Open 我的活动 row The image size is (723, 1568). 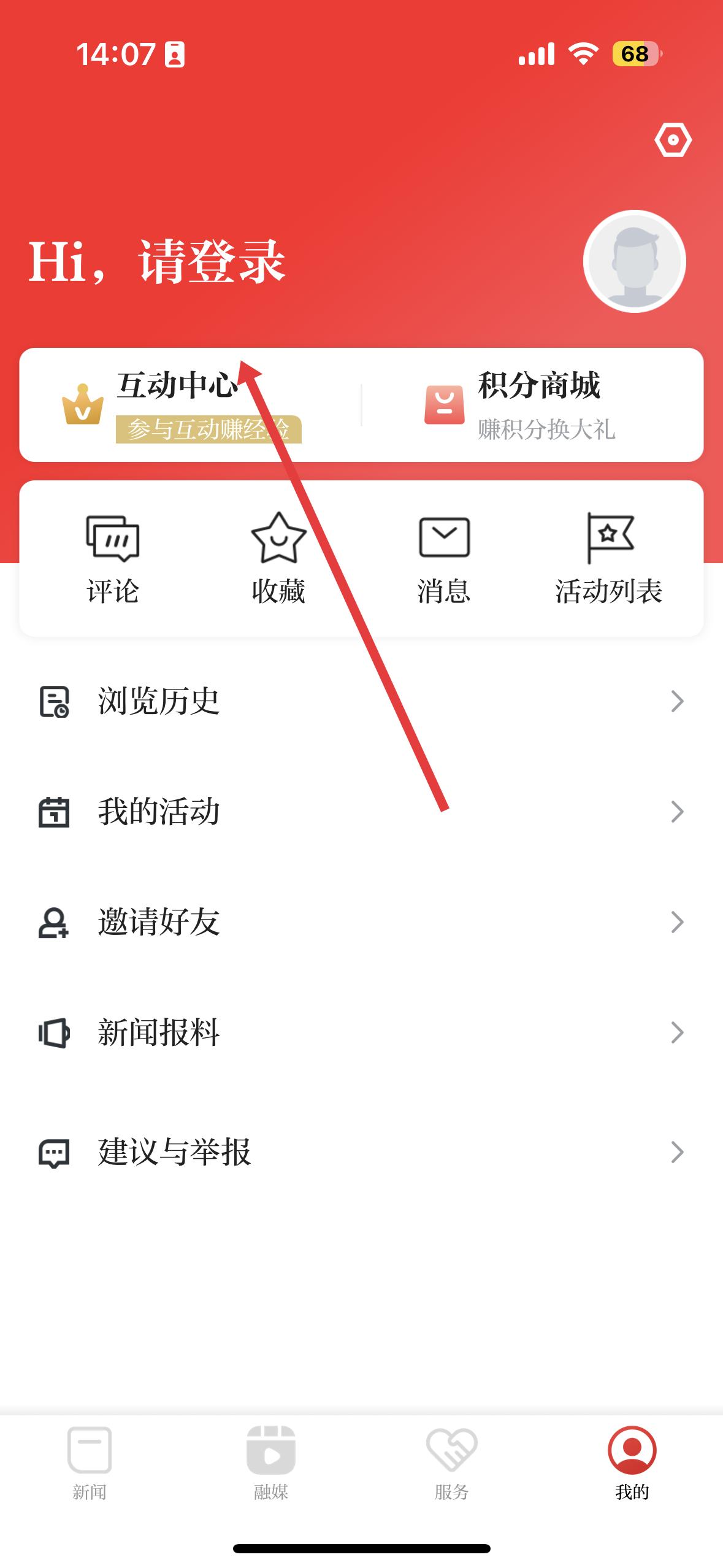click(x=361, y=812)
